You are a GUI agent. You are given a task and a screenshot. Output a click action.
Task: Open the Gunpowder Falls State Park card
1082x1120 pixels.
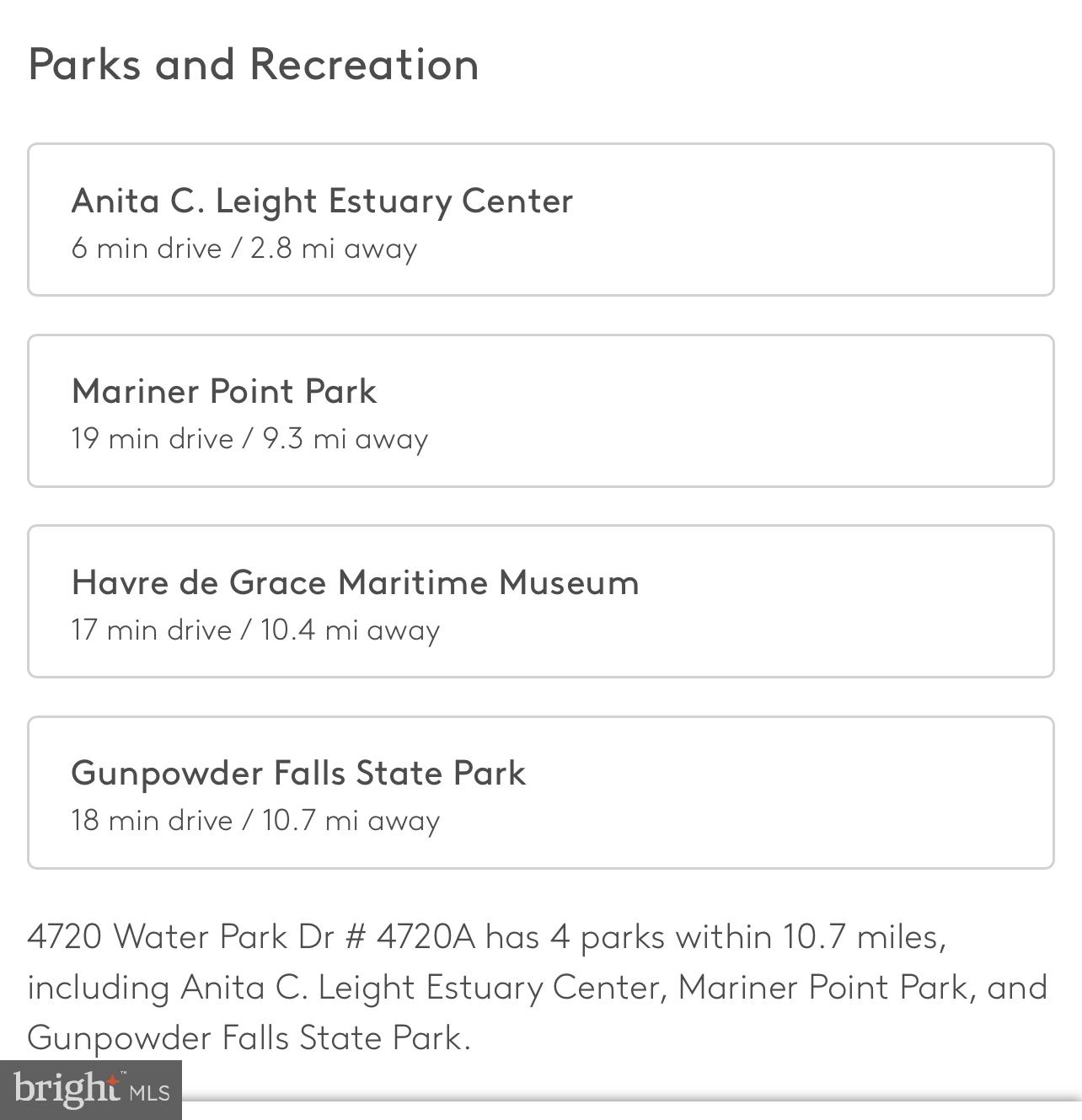point(541,791)
